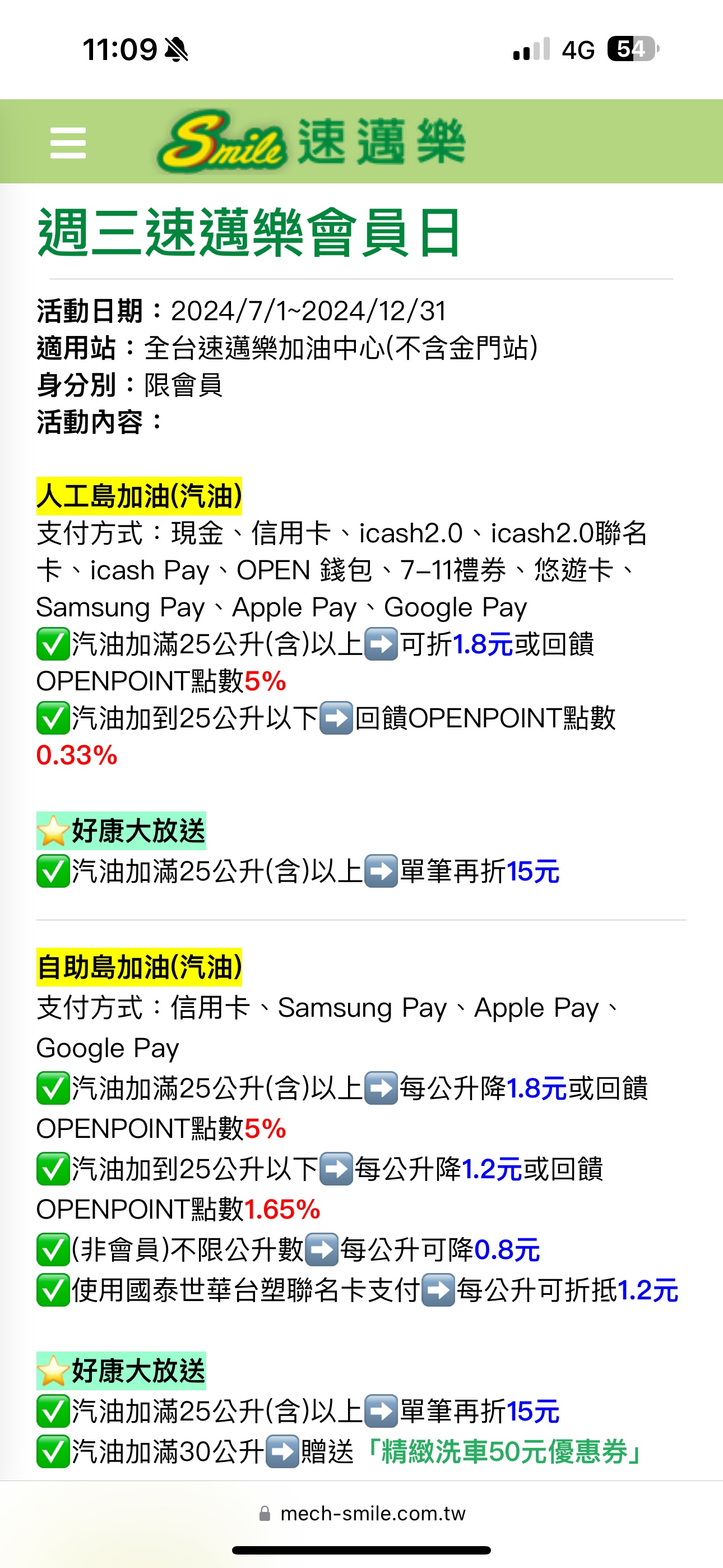Viewport: 723px width, 1568px height.
Task: Open the hamburger drawer menu
Action: 68,143
